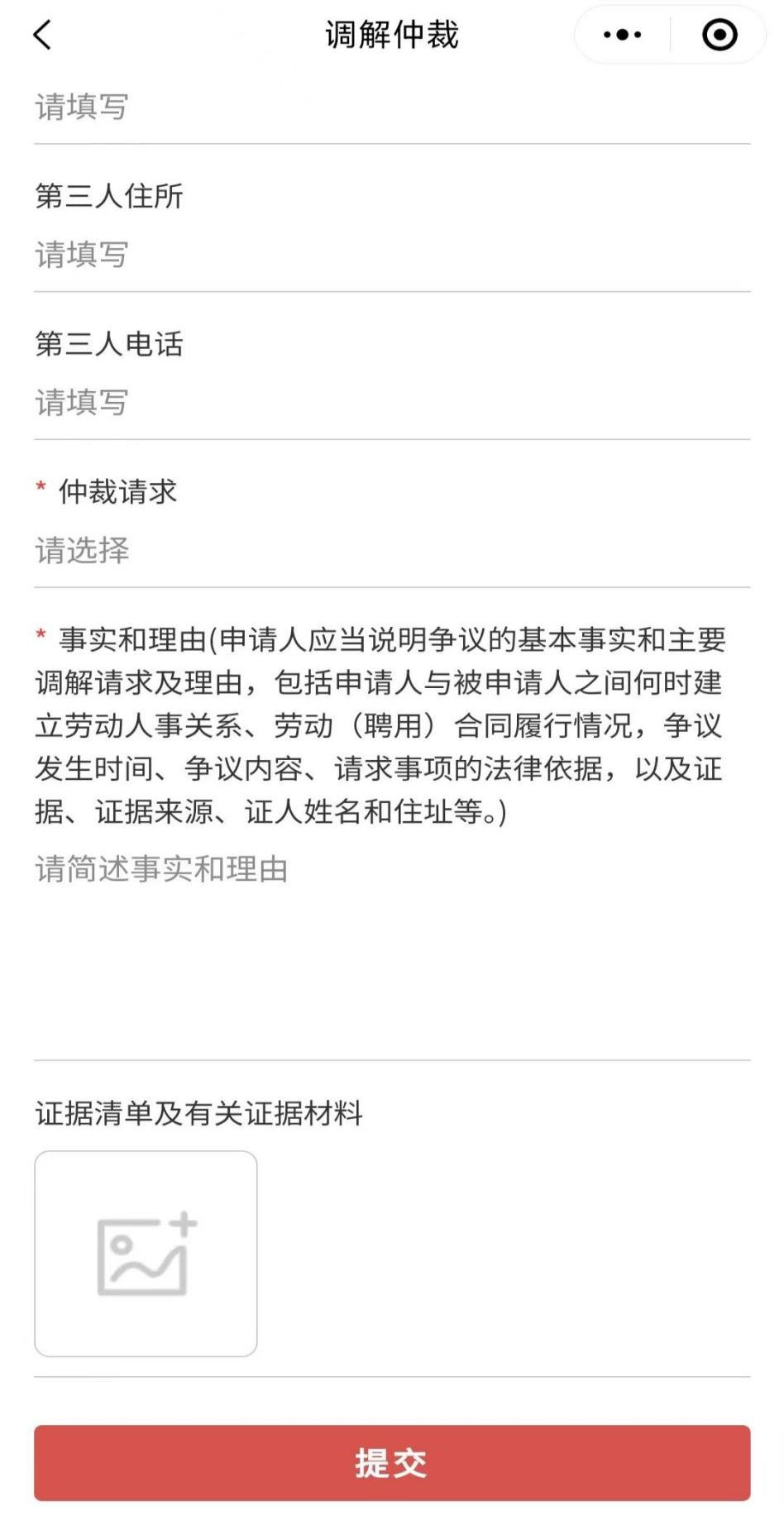Close the mini program with the circle icon
The height and width of the screenshot is (1530, 784).
click(x=719, y=35)
